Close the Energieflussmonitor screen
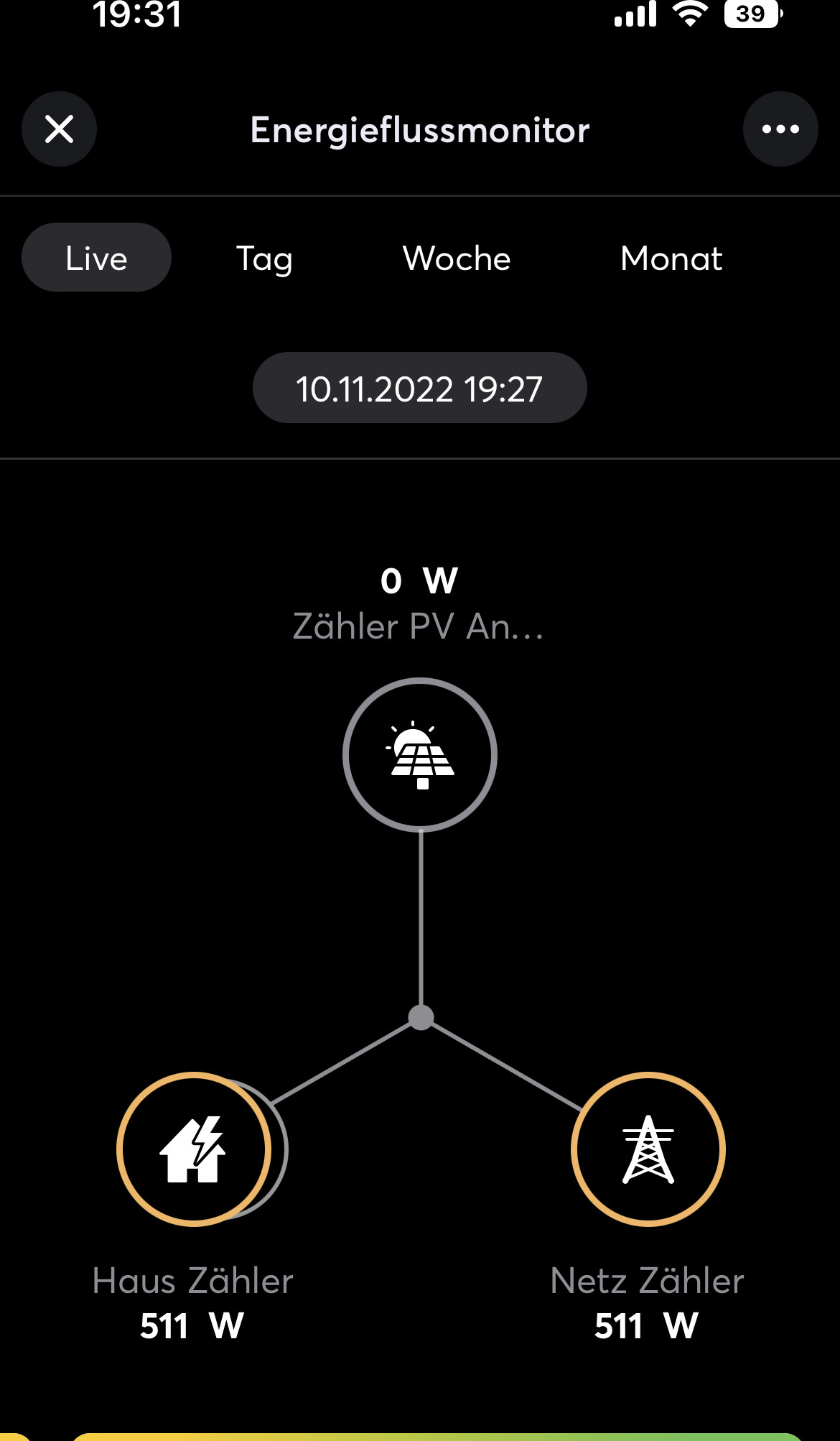The width and height of the screenshot is (840, 1441). point(59,129)
